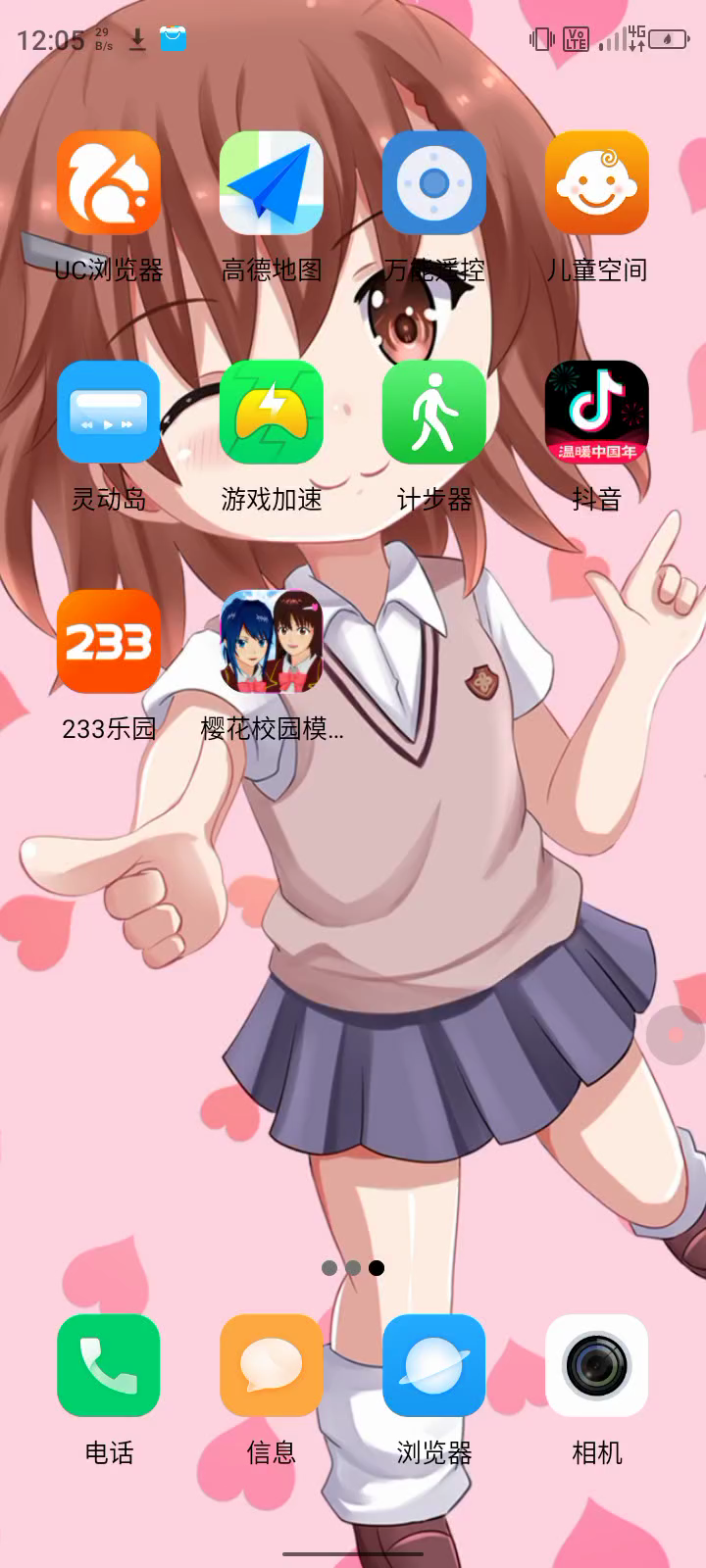Open 233乐园 app
The width and height of the screenshot is (706, 1568).
coord(108,642)
